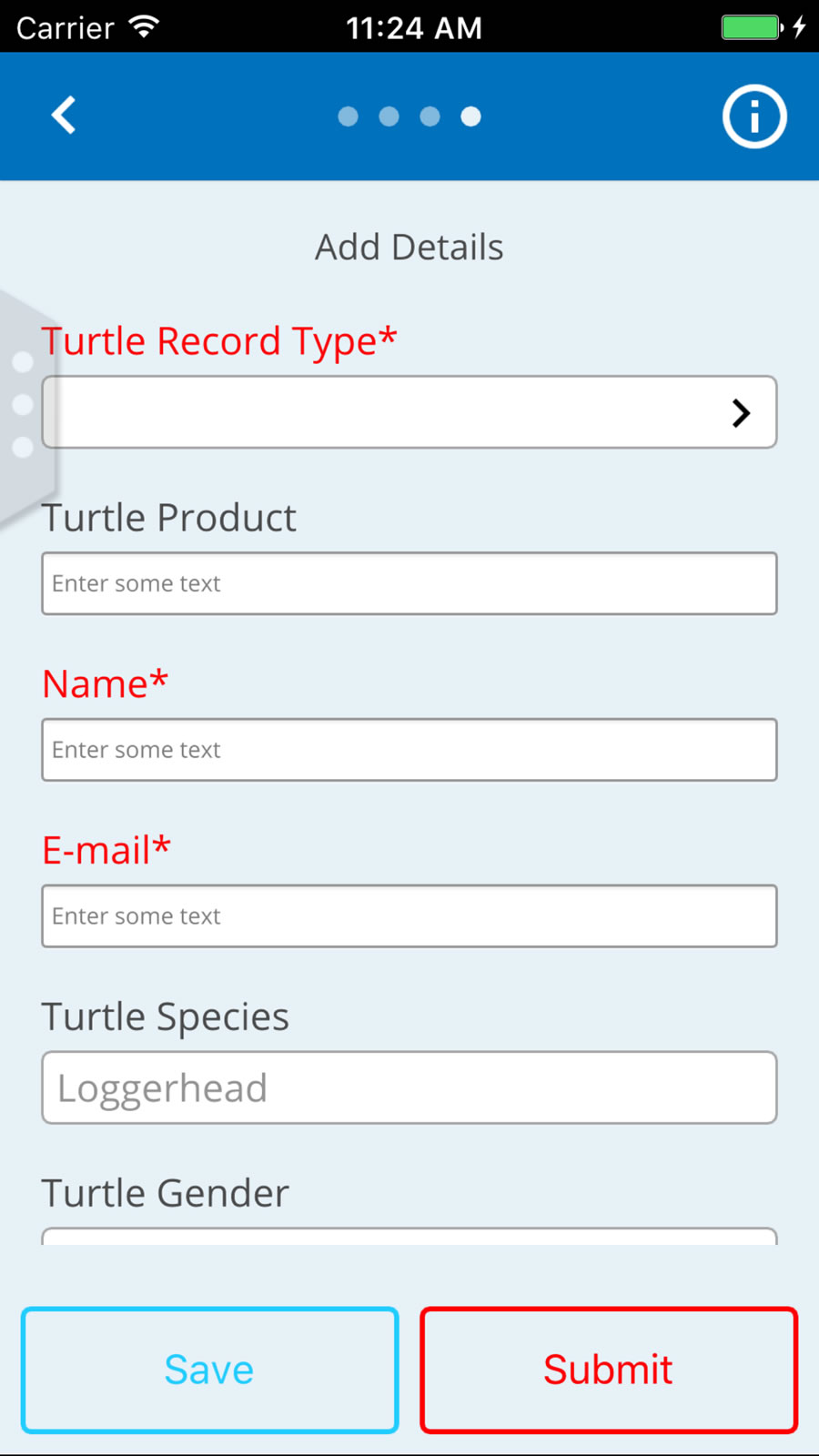Open the Turtle Species Loggerhead picker
This screenshot has width=819, height=1456.
(x=409, y=1088)
